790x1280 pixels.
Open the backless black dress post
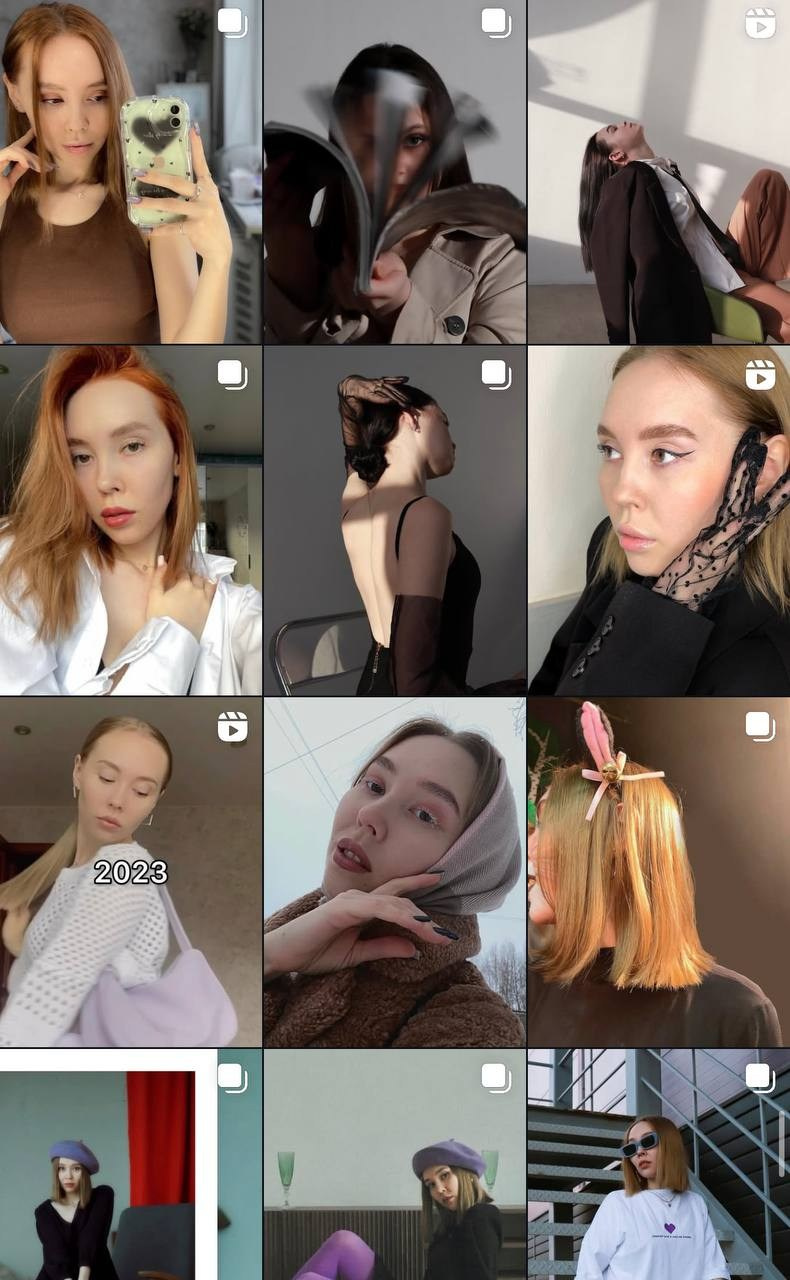394,520
